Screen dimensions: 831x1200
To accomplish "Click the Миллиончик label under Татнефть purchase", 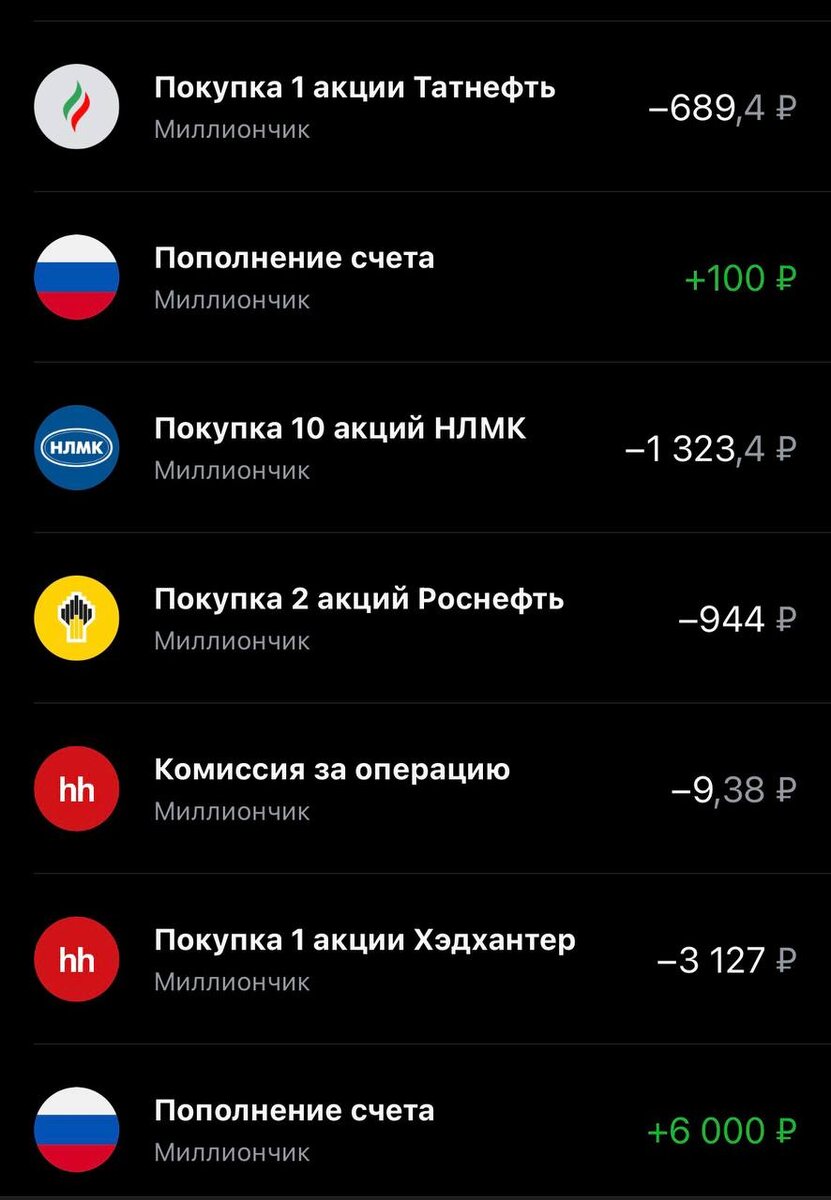I will [x=232, y=129].
